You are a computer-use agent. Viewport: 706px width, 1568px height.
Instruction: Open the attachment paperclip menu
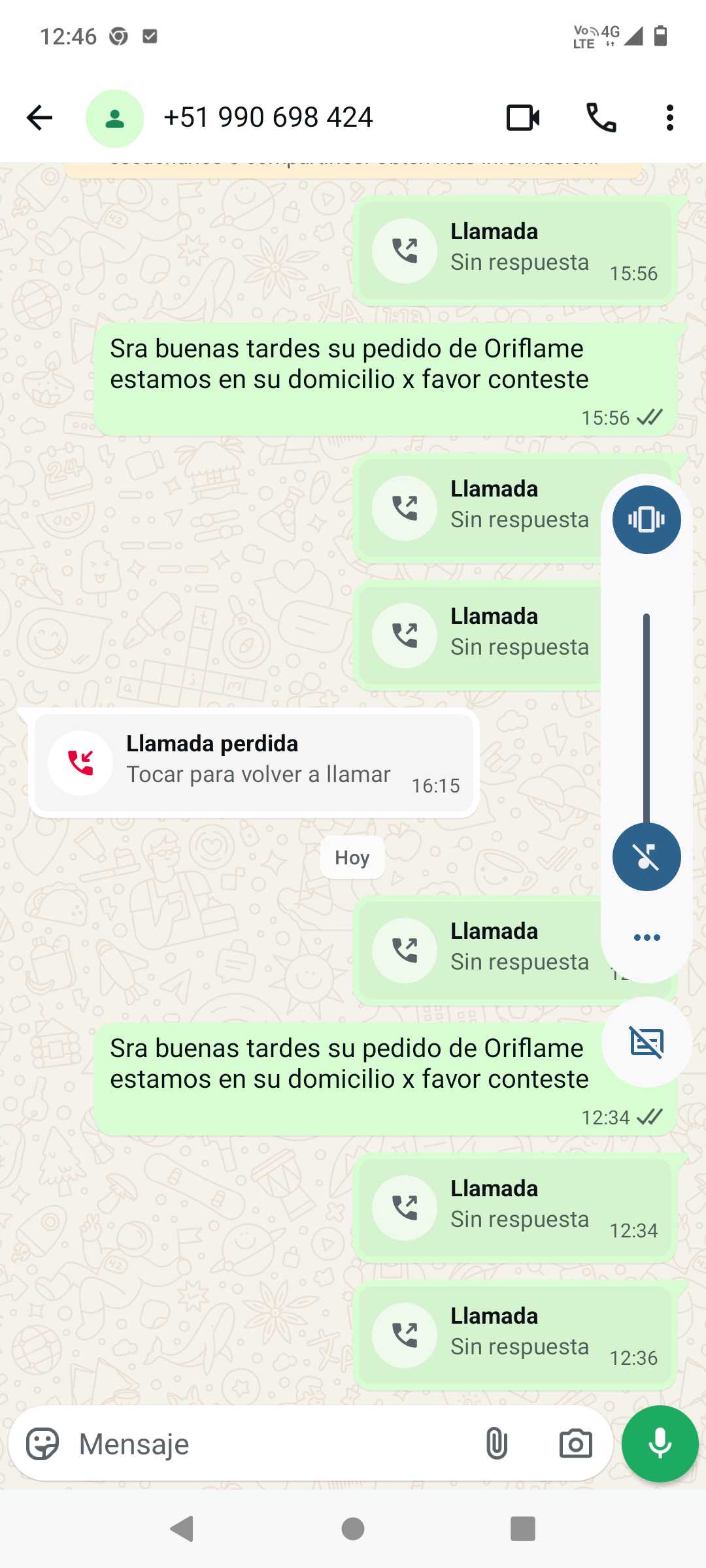click(x=497, y=1443)
